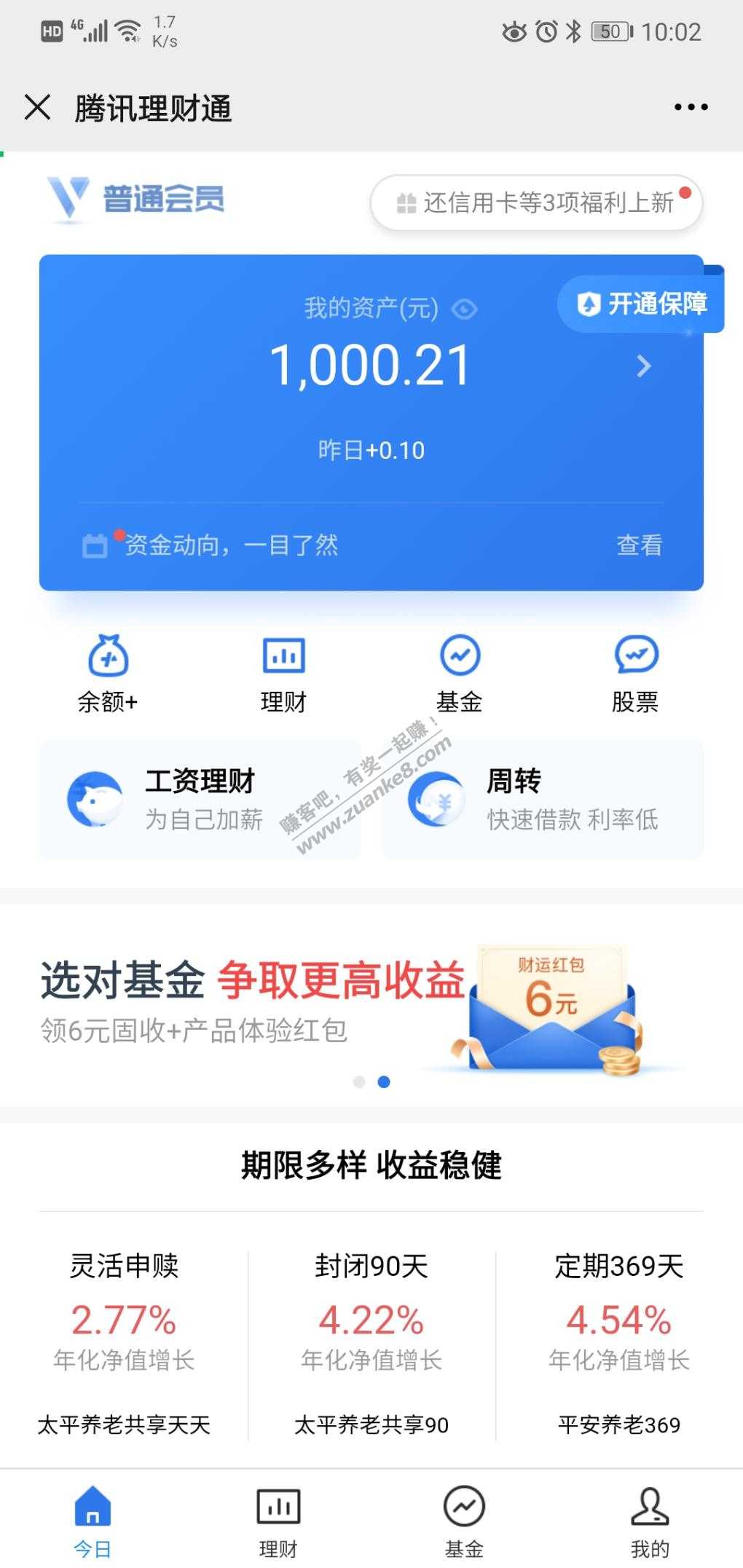Switch to the 我的 tab
The image size is (743, 1568).
point(650,1521)
